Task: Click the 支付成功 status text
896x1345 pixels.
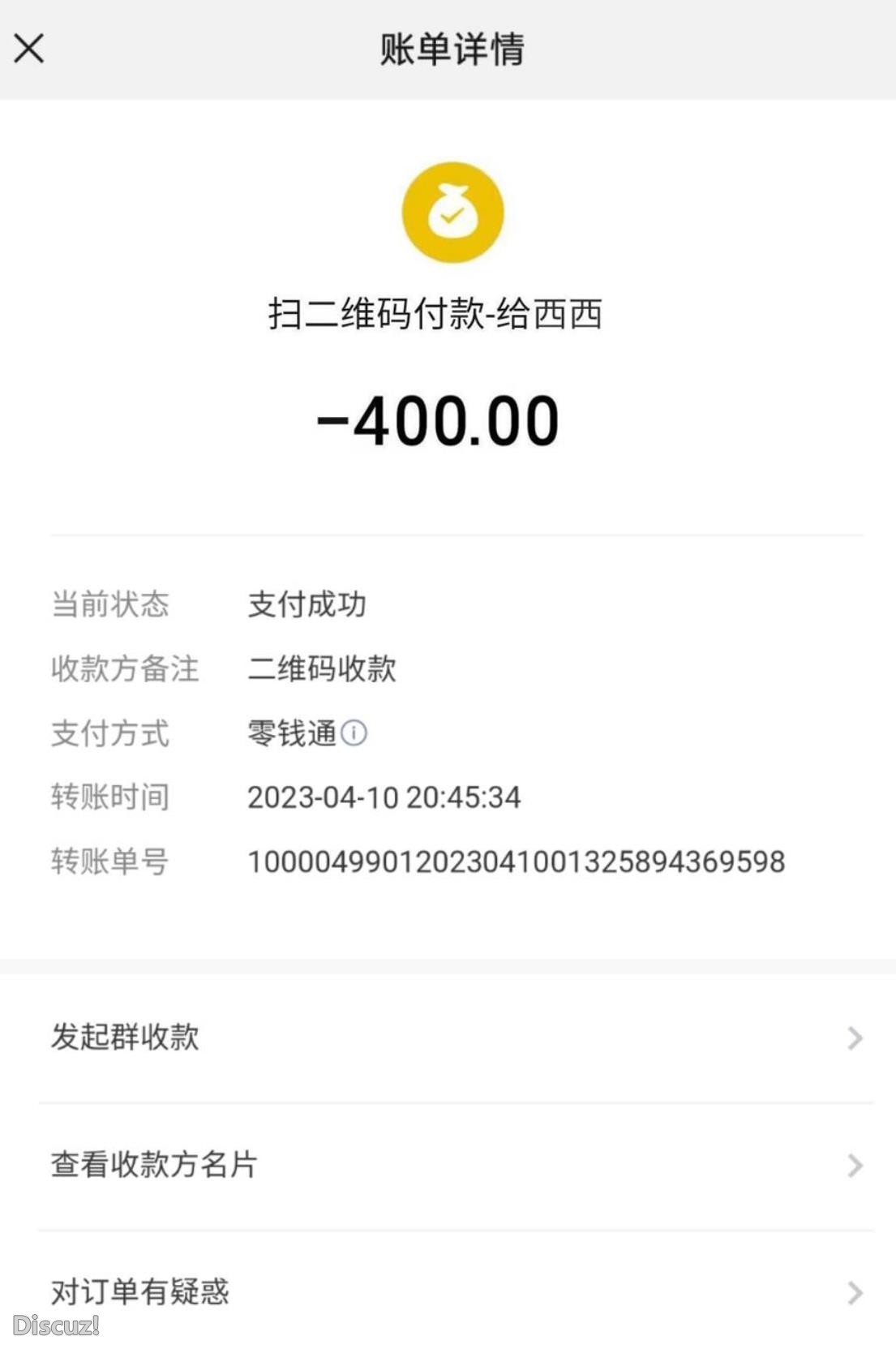Action: pyautogui.click(x=308, y=604)
